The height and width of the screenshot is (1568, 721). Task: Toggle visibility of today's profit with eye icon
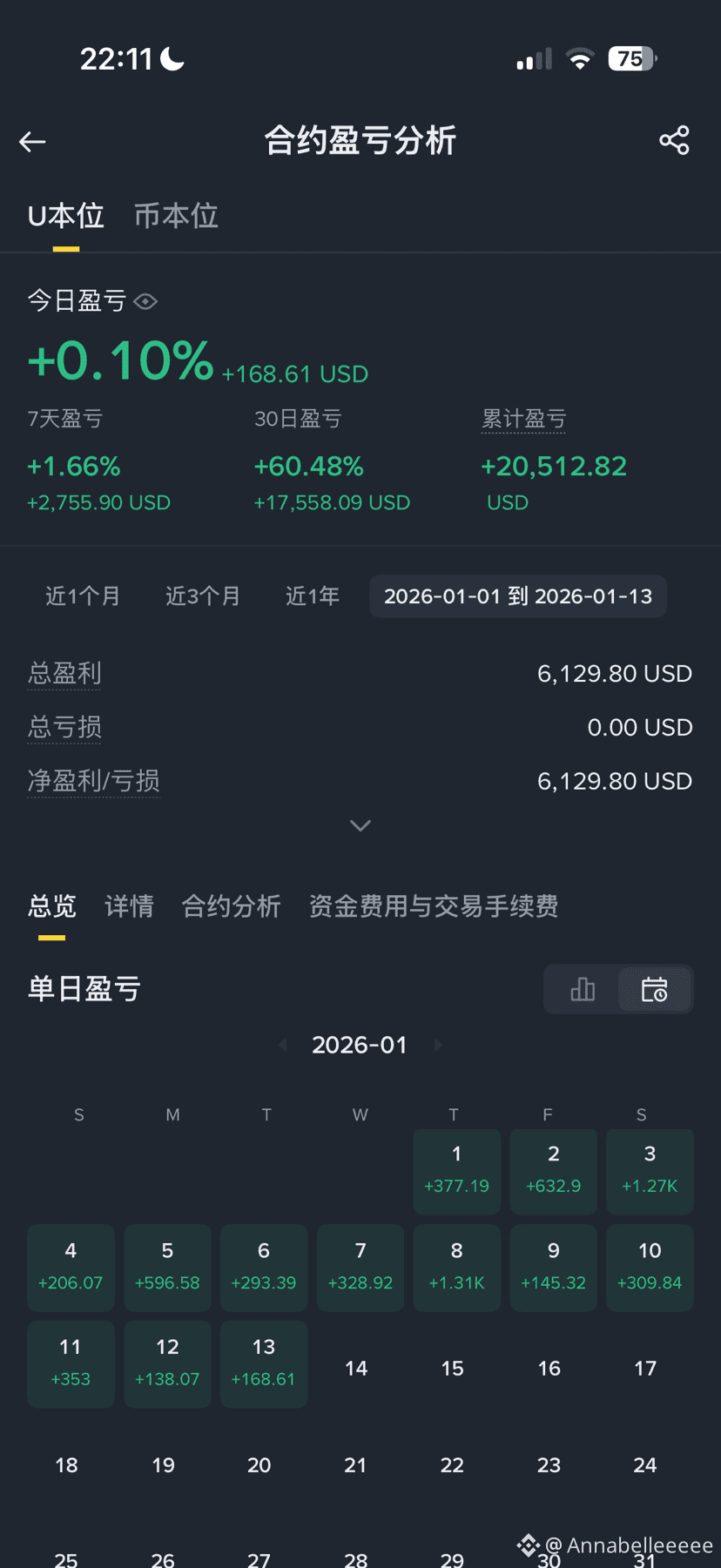[145, 301]
